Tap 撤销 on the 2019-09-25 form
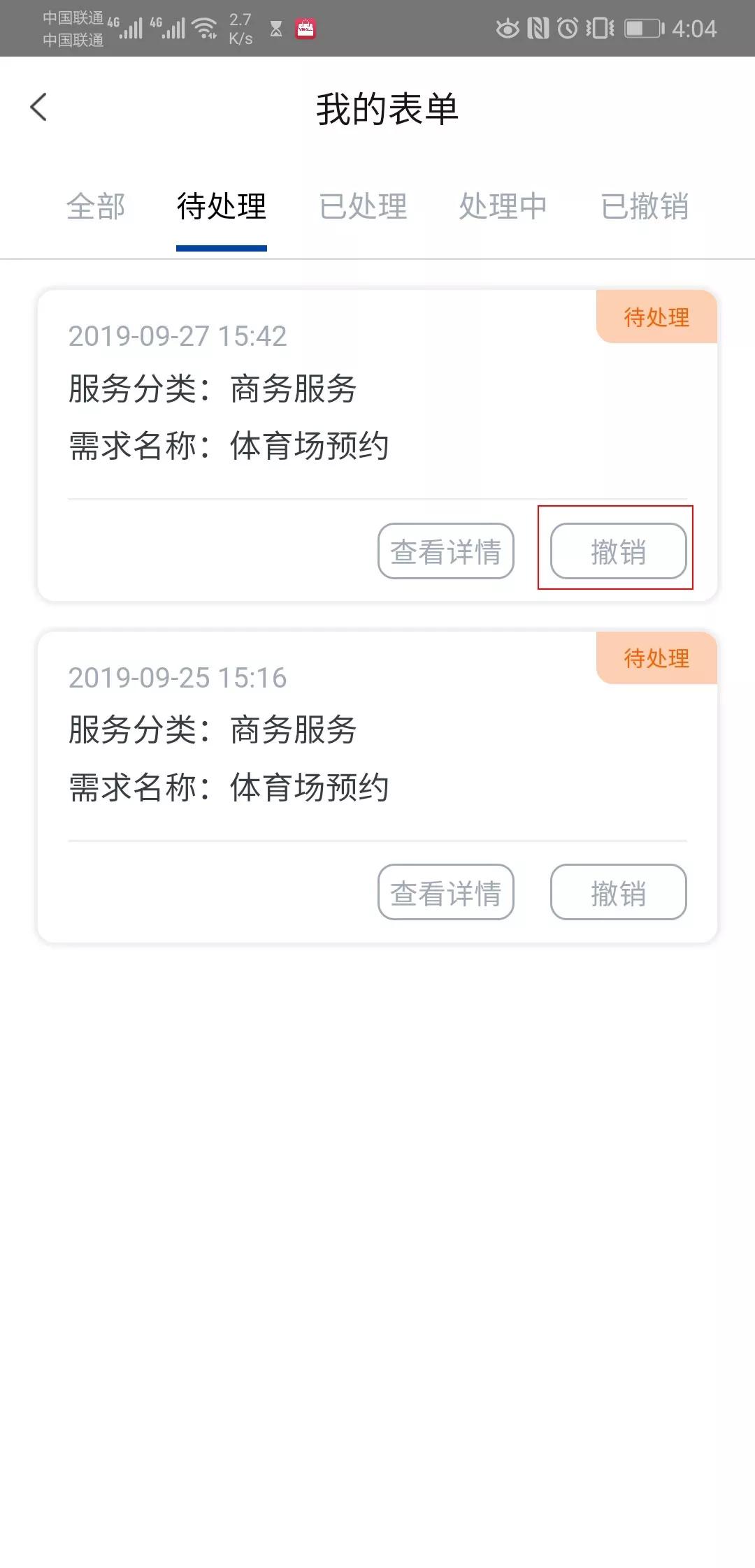Screen dimensions: 755x1568 click(x=618, y=892)
